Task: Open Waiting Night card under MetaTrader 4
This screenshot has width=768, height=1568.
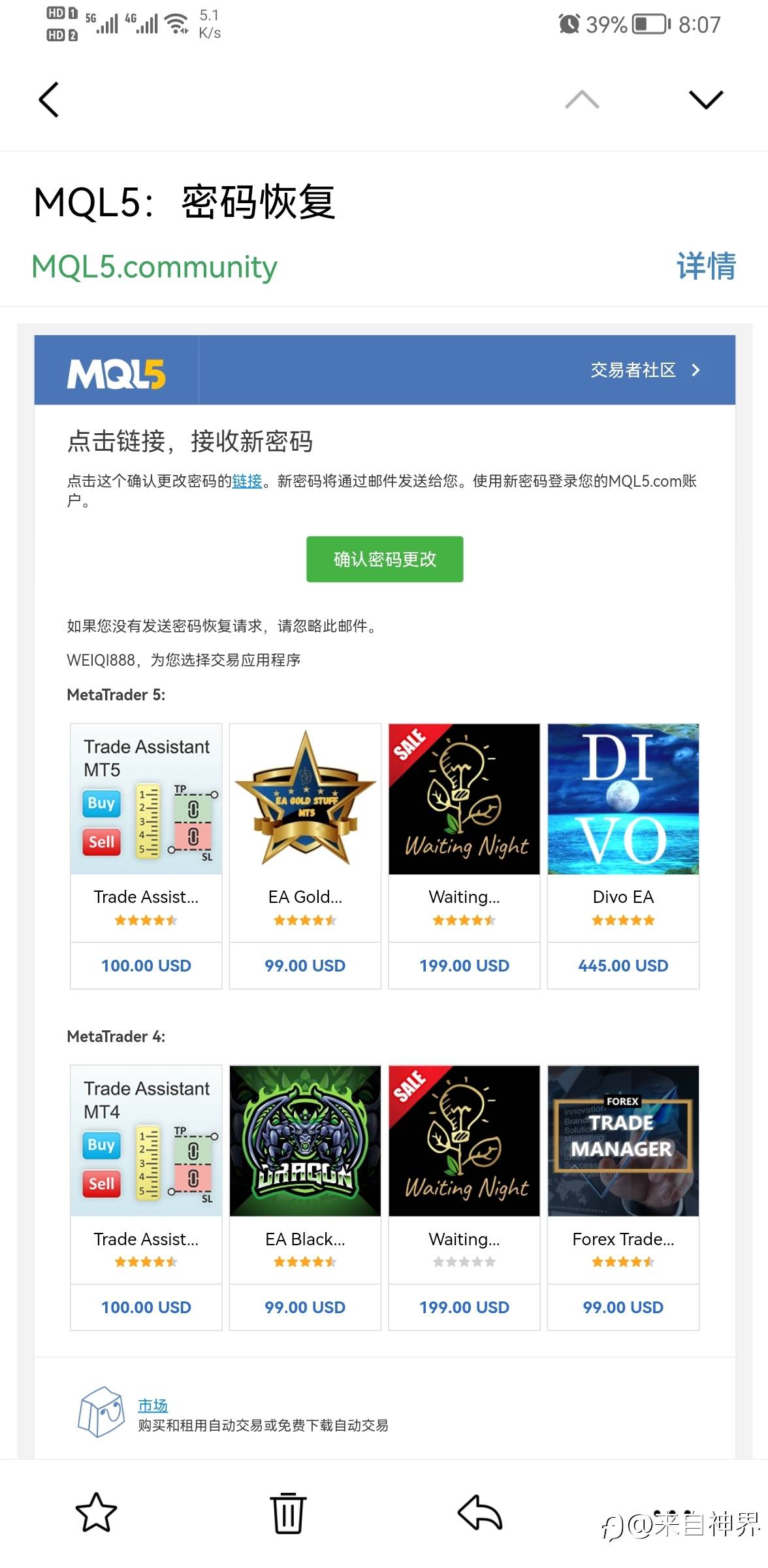Action: [x=464, y=1198]
